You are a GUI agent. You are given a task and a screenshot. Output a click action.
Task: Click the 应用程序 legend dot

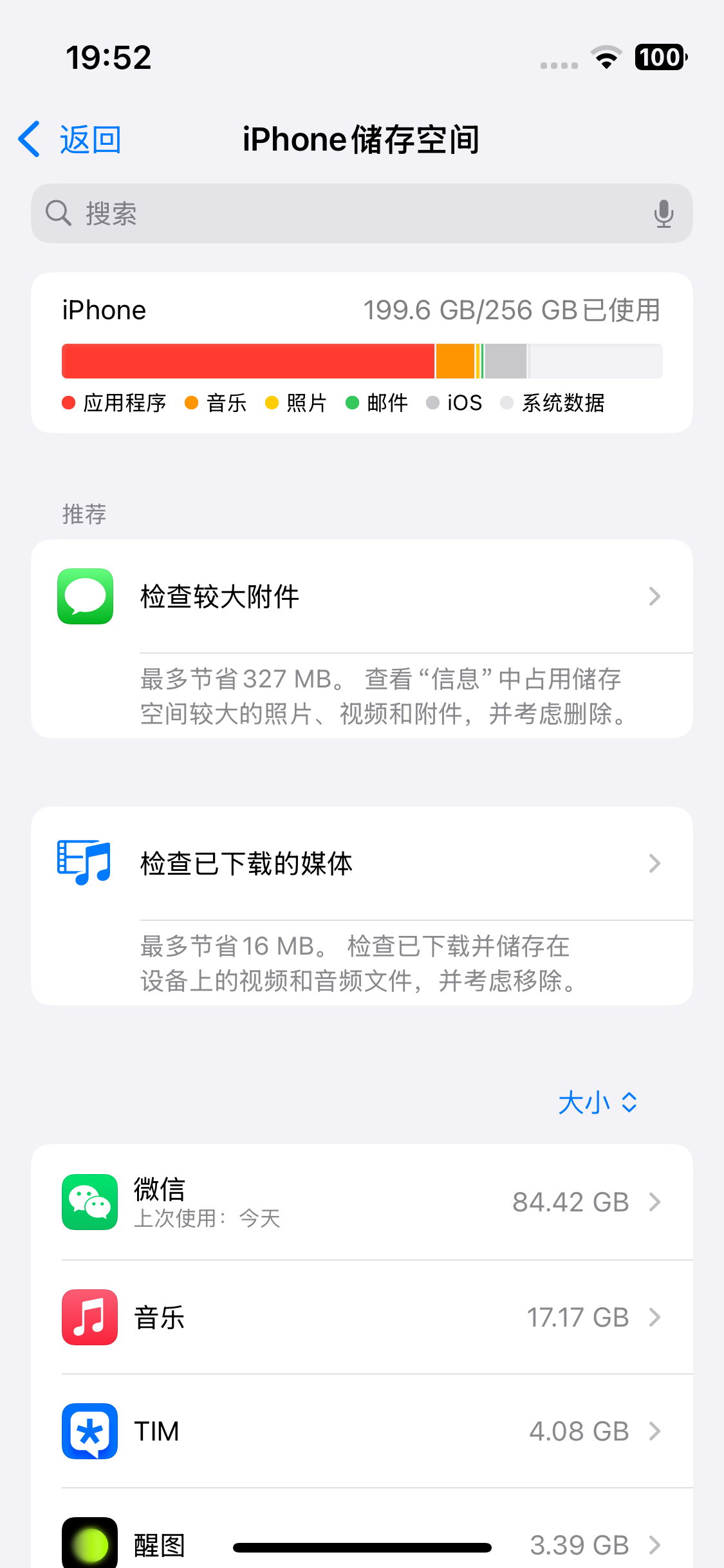(69, 402)
